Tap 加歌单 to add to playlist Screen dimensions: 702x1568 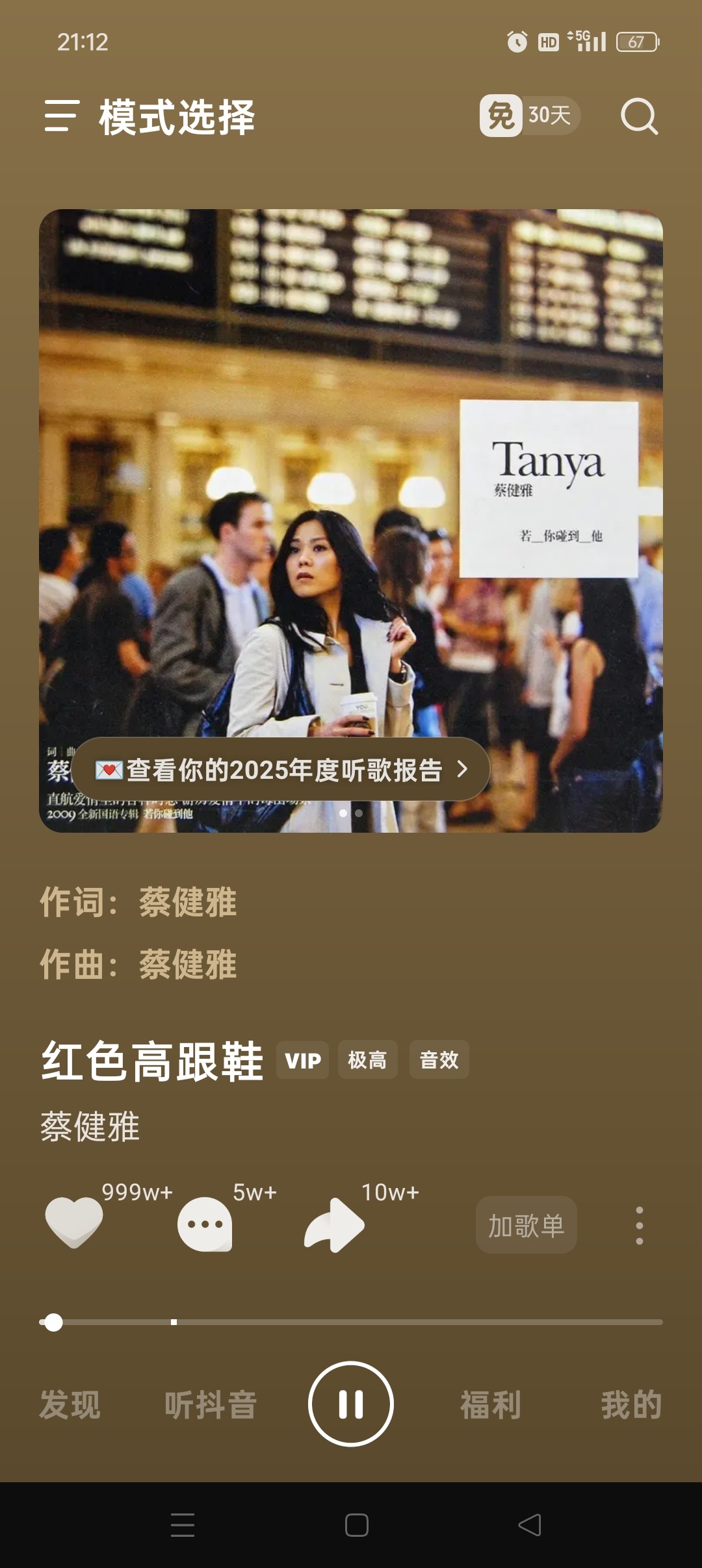526,1226
